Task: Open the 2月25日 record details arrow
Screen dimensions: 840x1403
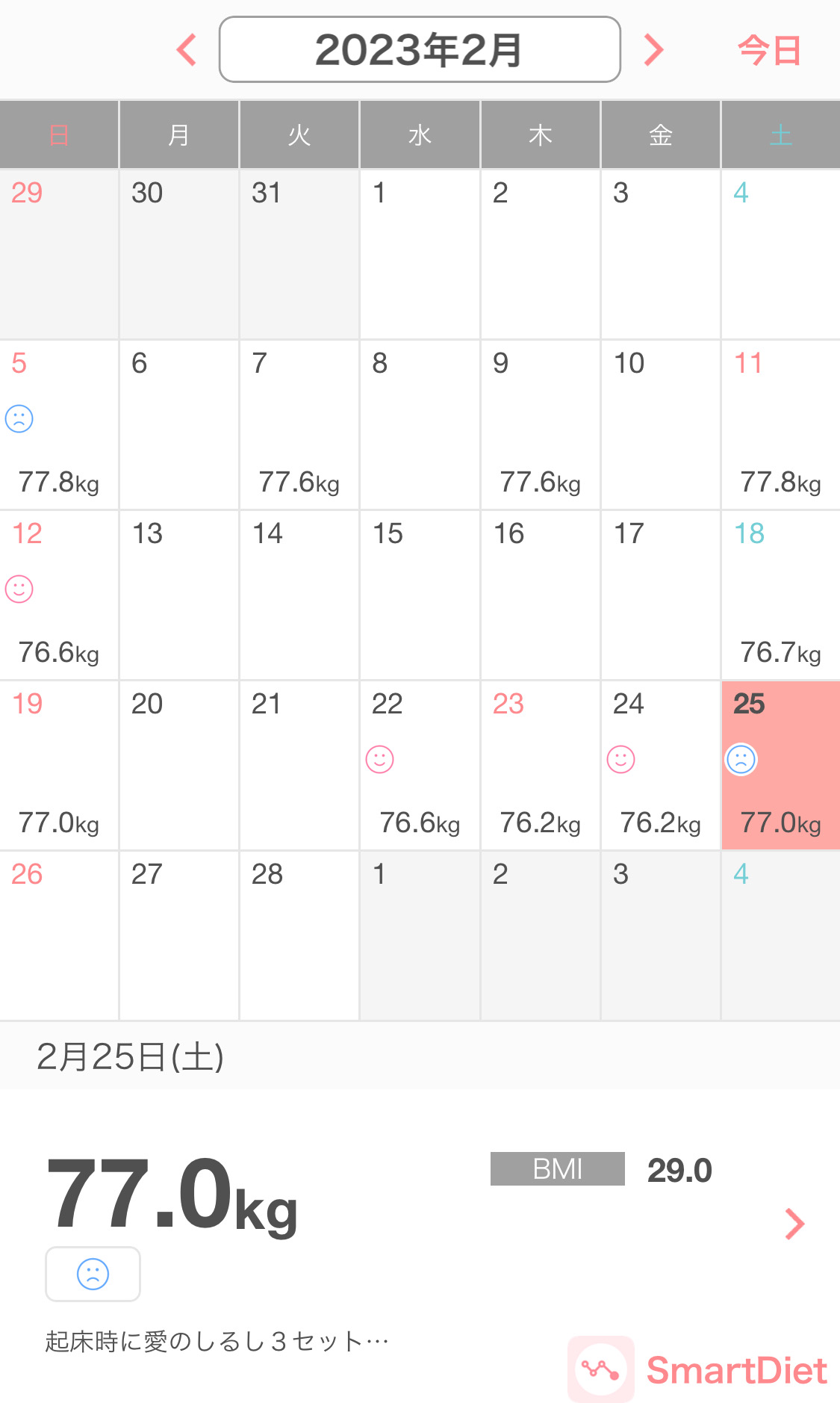Action: click(795, 1224)
